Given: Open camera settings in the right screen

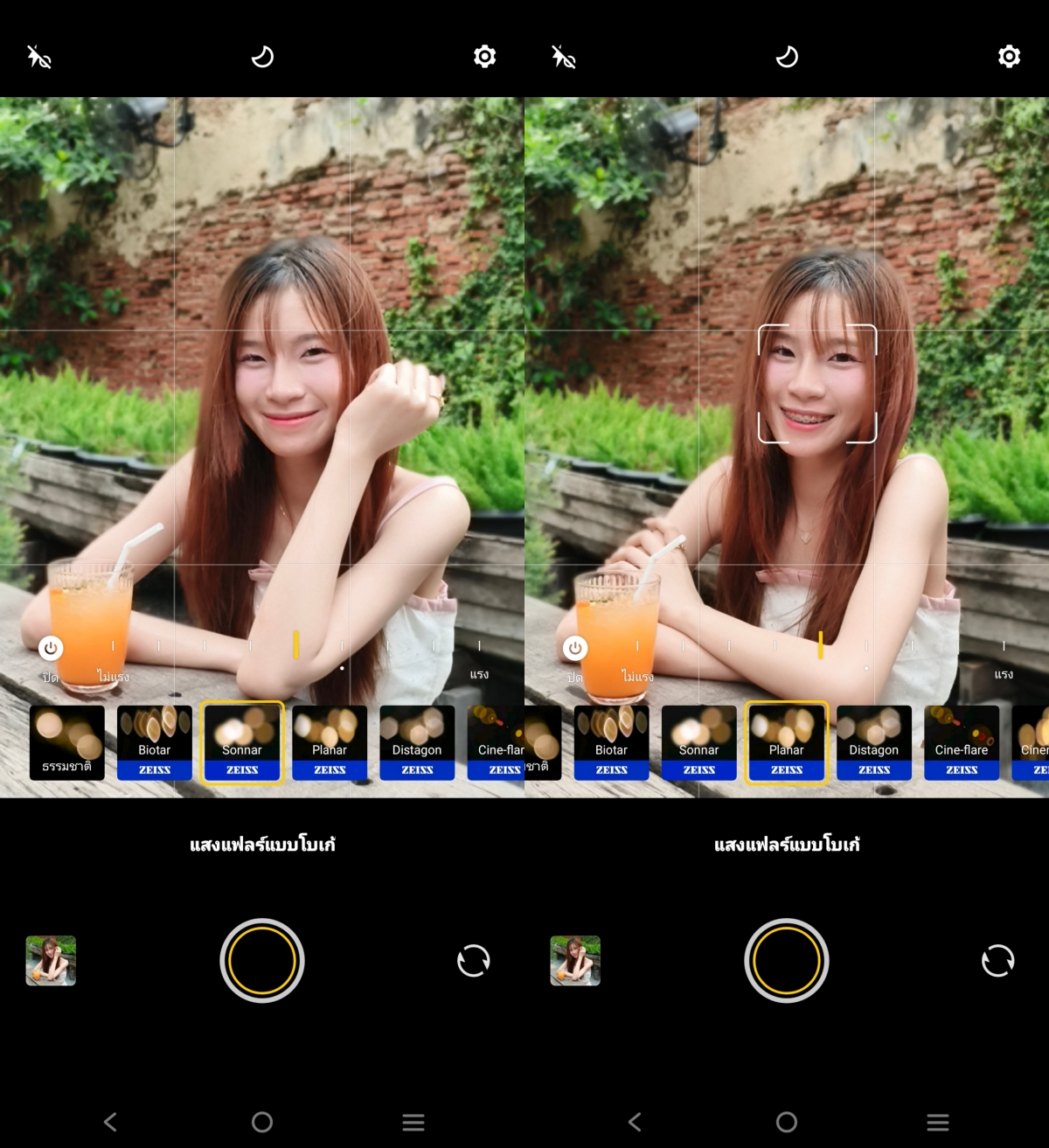Looking at the screenshot, I should coord(1010,57).
